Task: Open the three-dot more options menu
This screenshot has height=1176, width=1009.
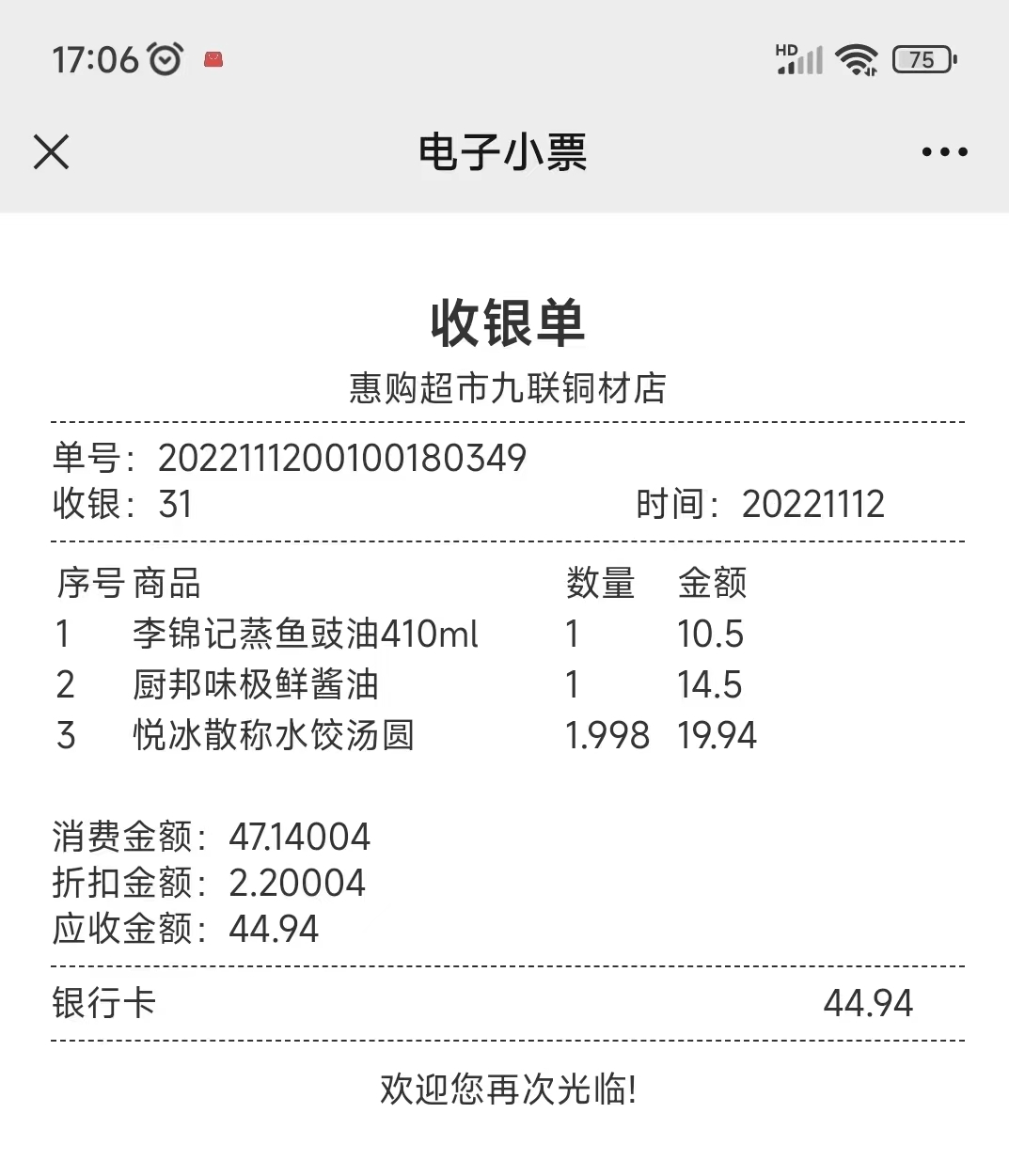Action: (944, 152)
